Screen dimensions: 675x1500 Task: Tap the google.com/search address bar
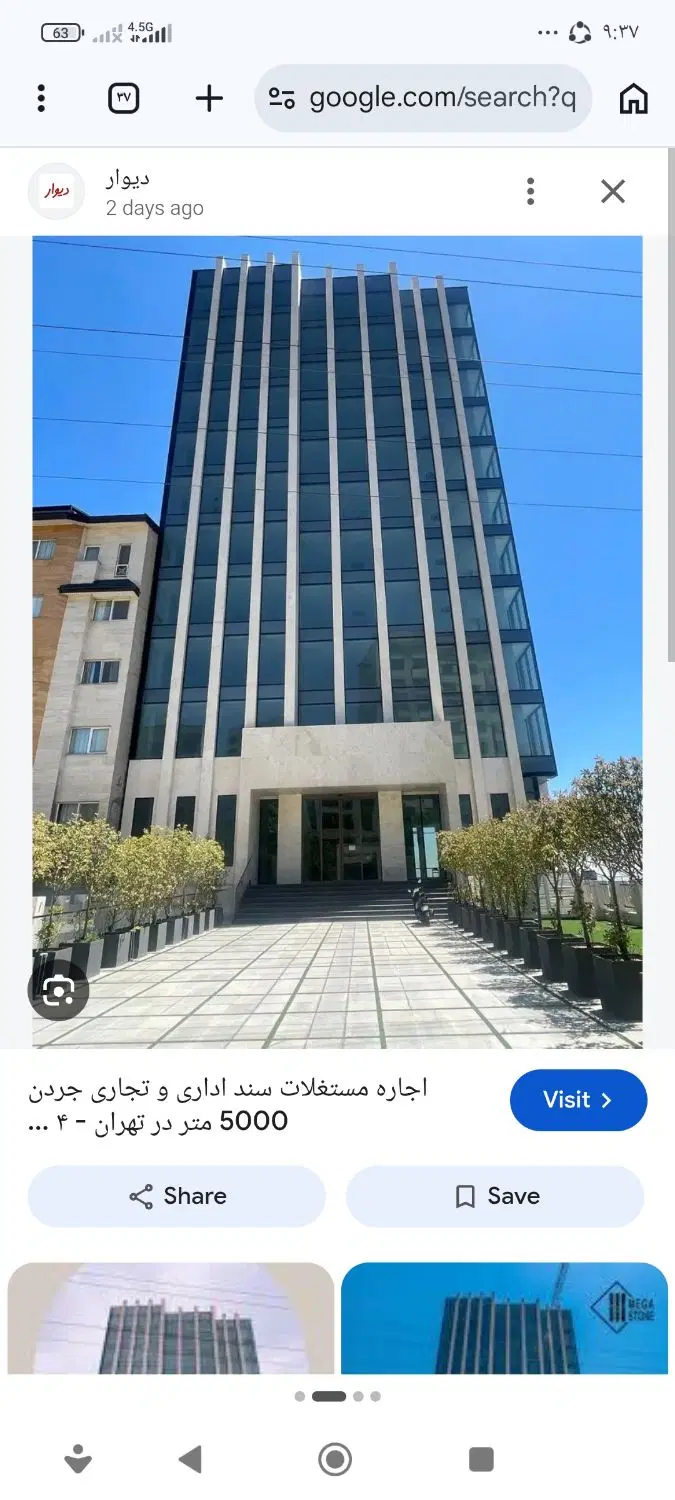(x=424, y=98)
